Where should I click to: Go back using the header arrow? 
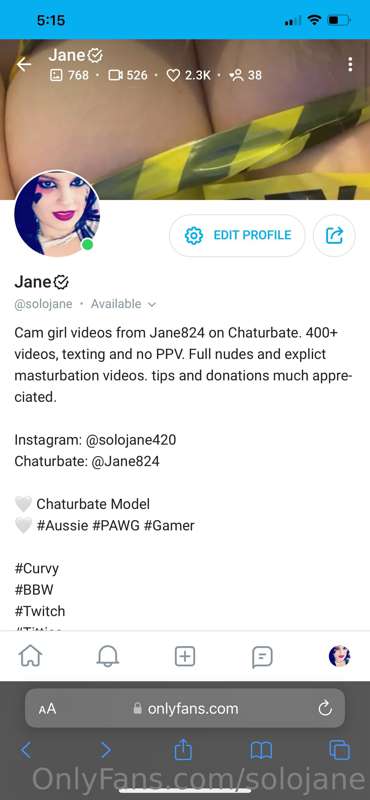pos(23,64)
